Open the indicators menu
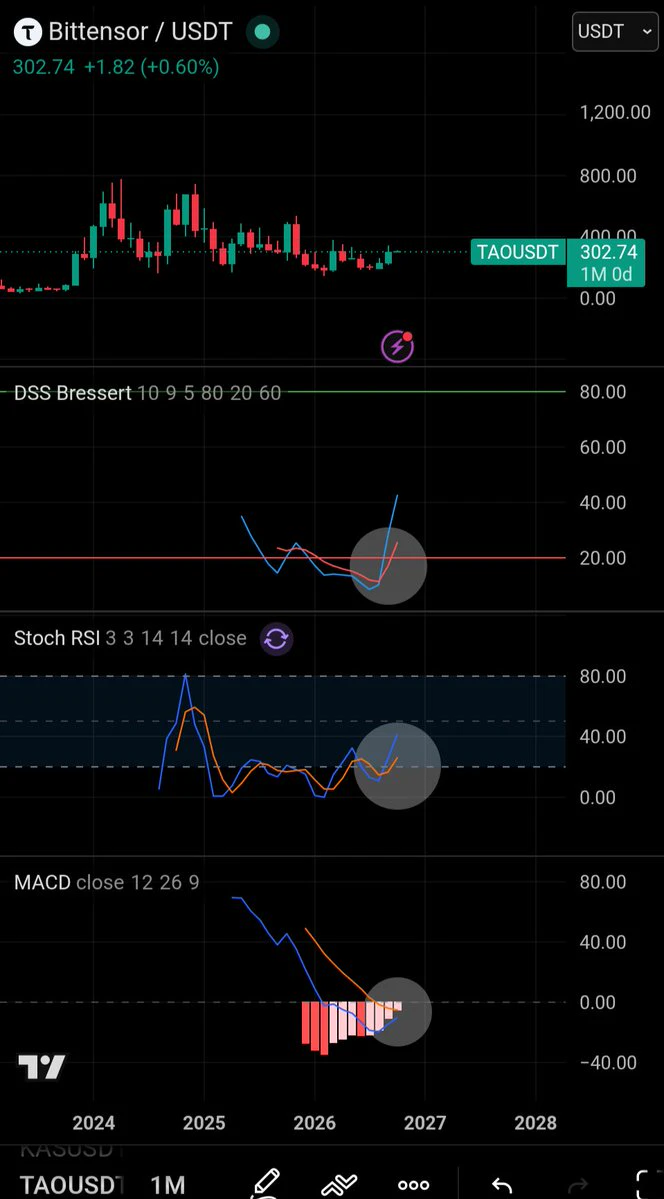This screenshot has height=1199, width=664. (340, 1184)
